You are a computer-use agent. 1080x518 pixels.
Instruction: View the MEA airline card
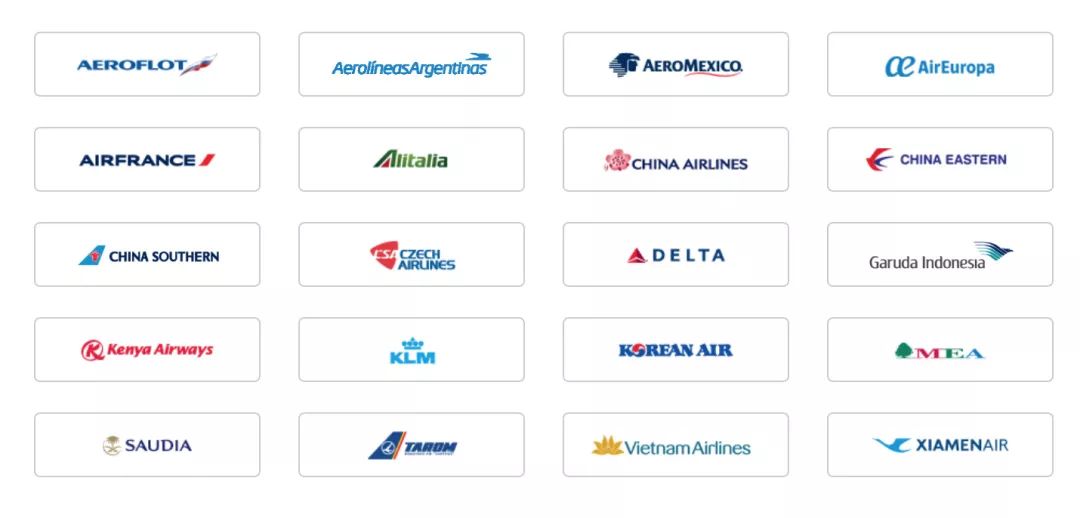click(x=939, y=350)
